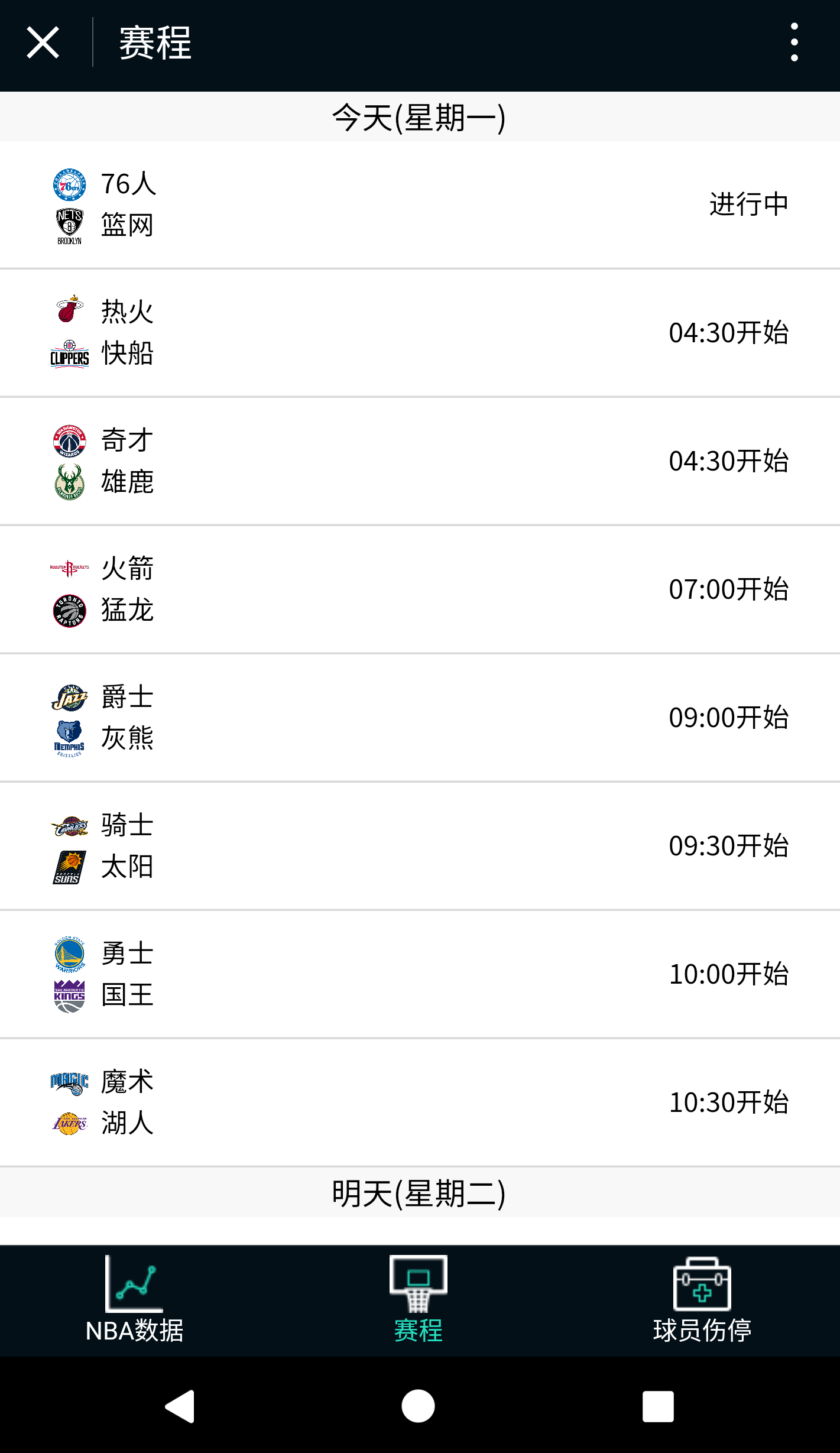
Task: View the 热火 vs 快船 match
Action: coord(420,333)
